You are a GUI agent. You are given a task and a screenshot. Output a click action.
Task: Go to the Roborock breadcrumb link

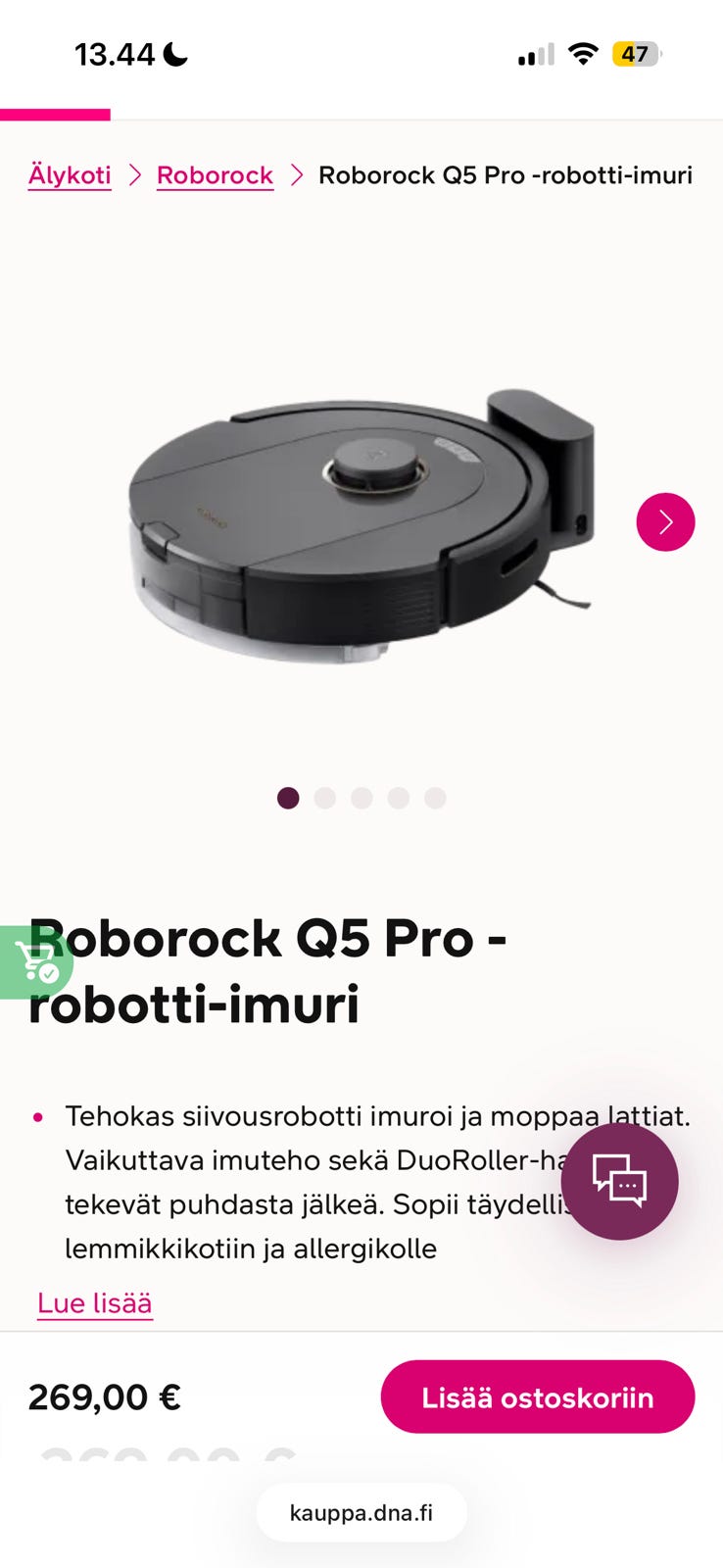point(215,175)
